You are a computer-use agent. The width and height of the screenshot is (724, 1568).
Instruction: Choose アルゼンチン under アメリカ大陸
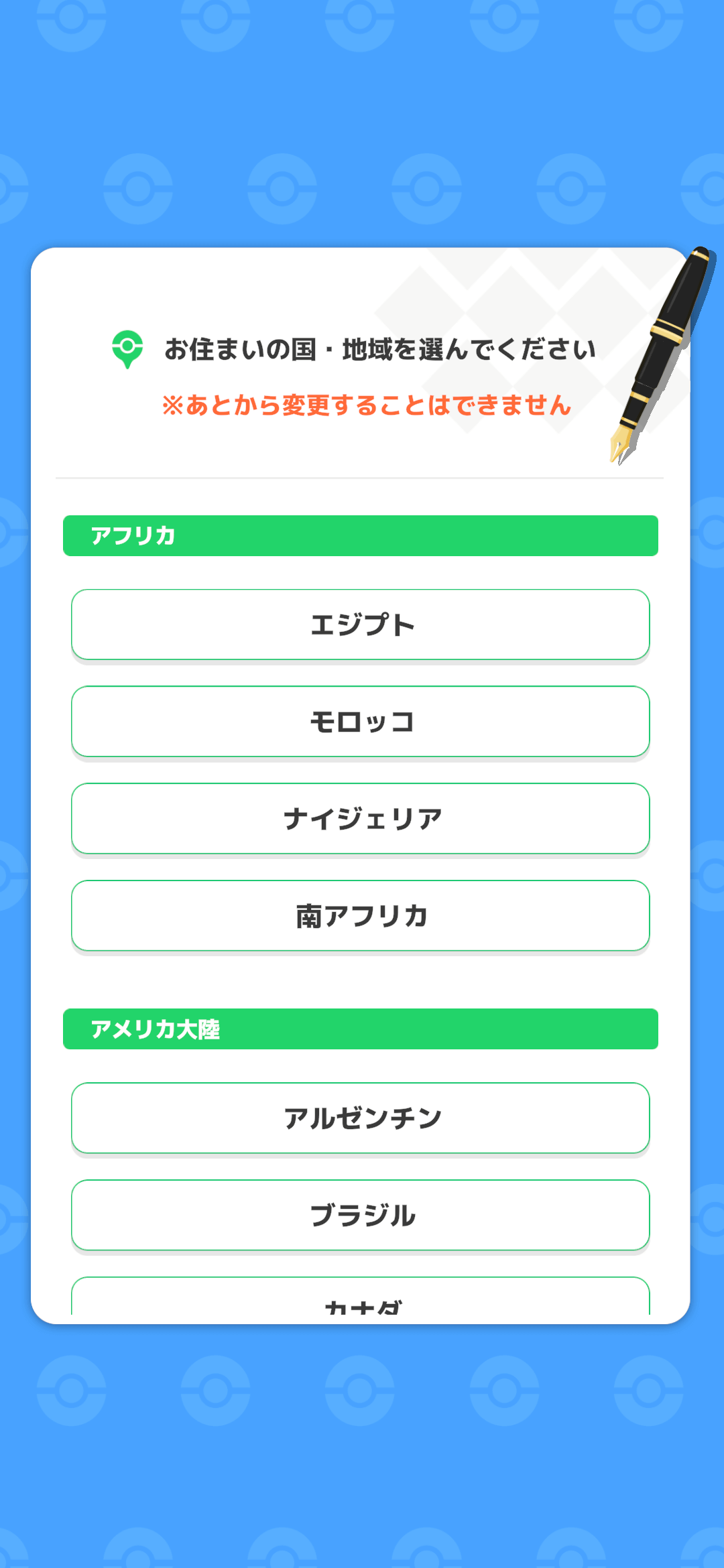coord(361,1118)
